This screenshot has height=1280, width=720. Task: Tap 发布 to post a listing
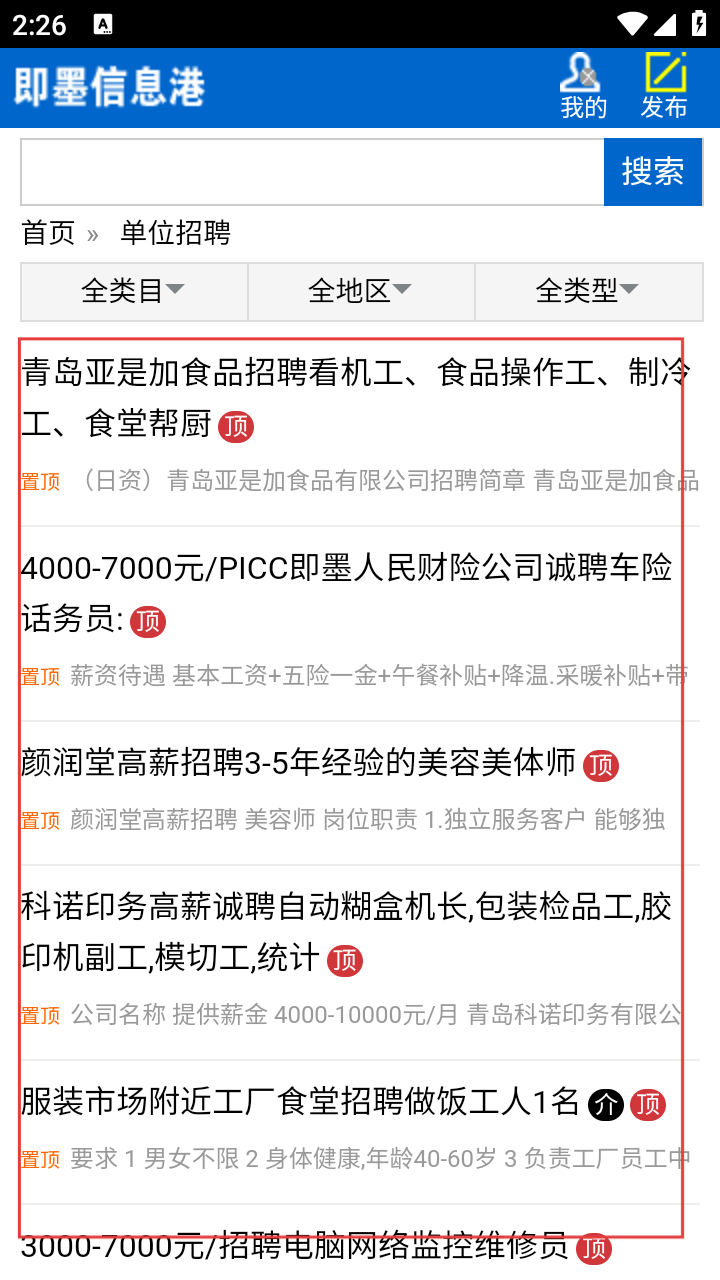pos(664,87)
